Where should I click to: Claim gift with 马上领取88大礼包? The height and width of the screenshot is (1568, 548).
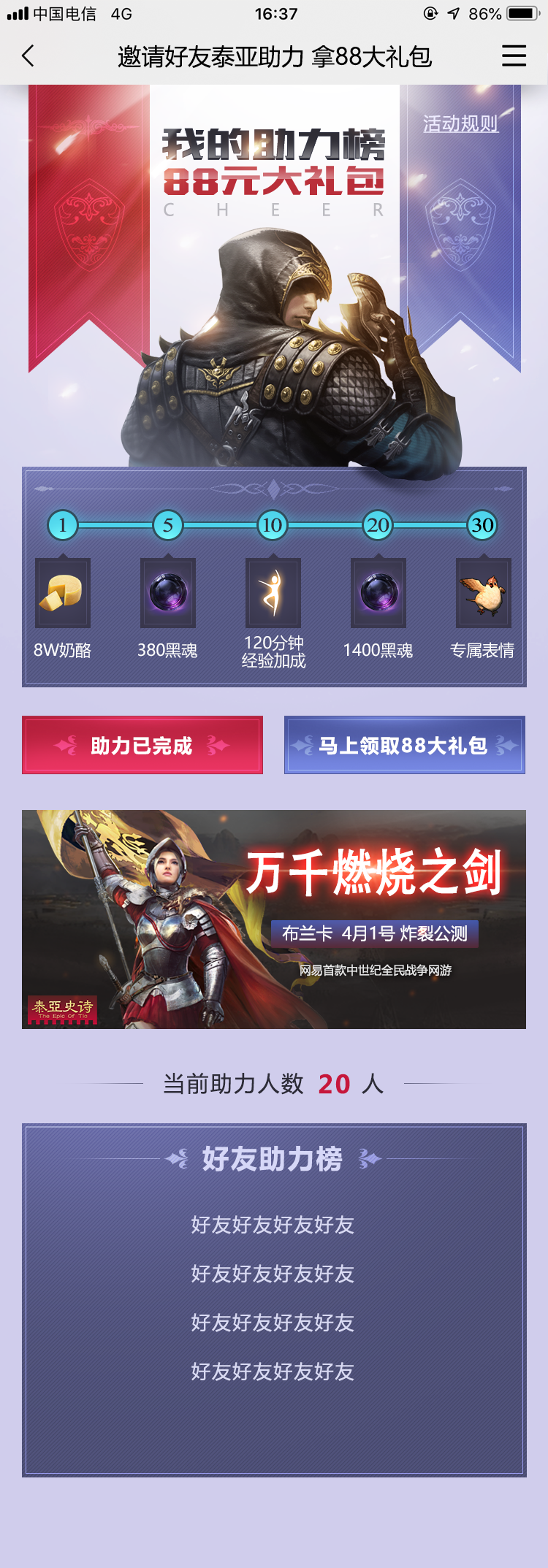pyautogui.click(x=404, y=745)
